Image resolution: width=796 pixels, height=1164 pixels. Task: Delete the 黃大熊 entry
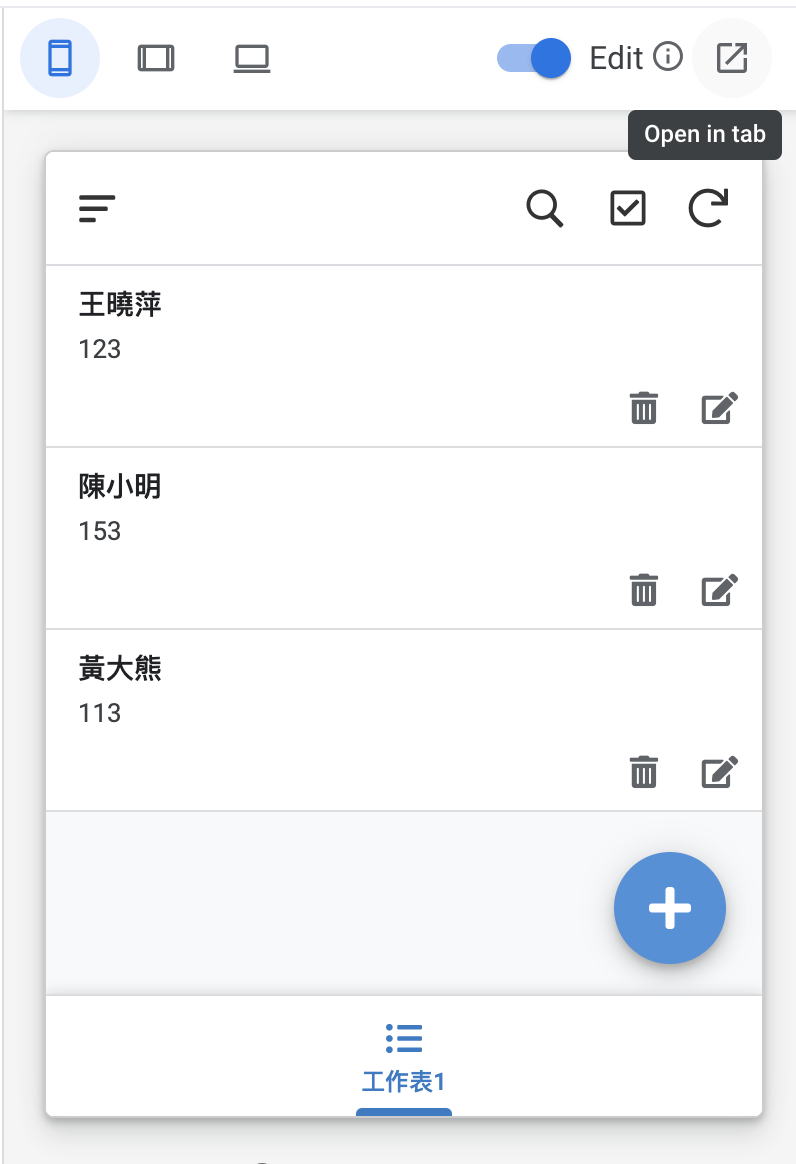click(644, 772)
